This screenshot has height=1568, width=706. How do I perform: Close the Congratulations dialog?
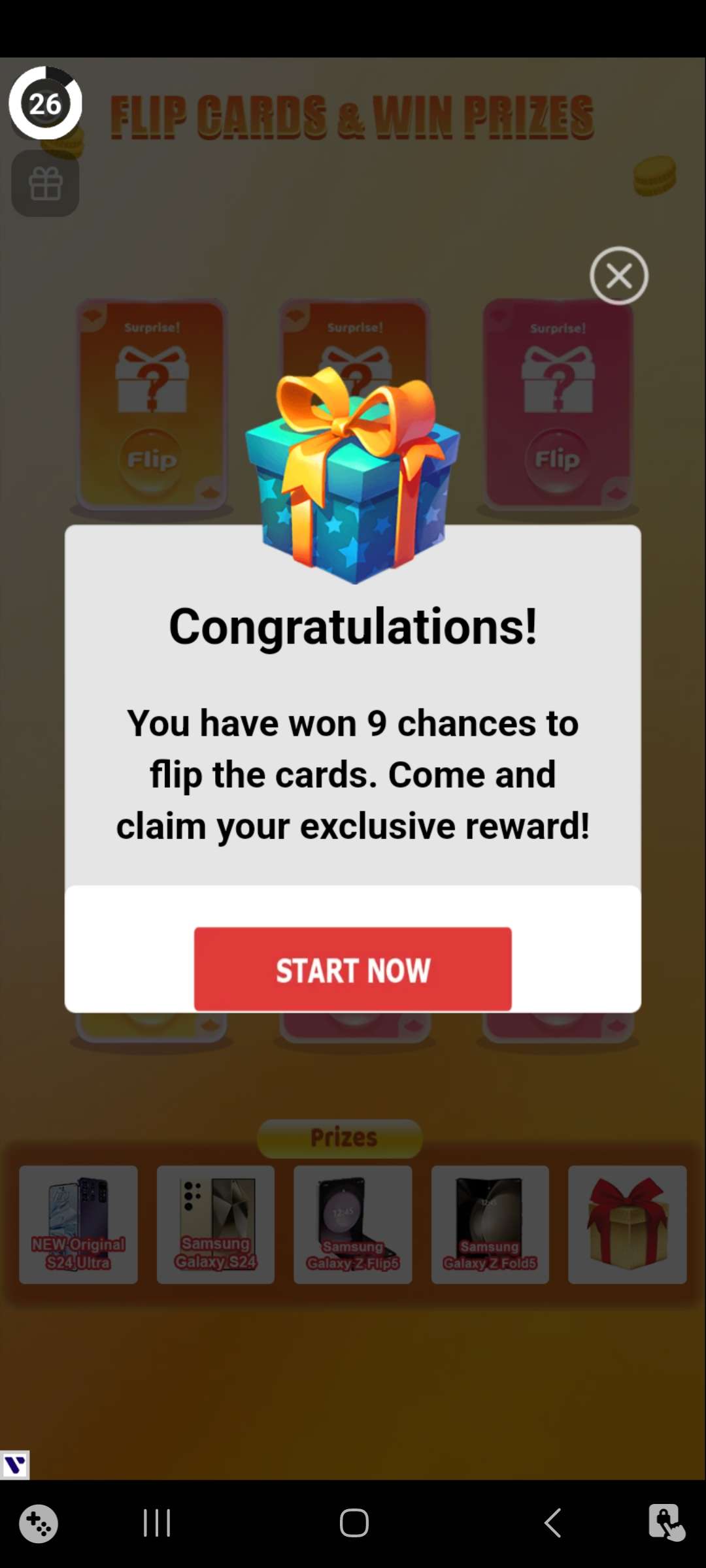coord(618,276)
